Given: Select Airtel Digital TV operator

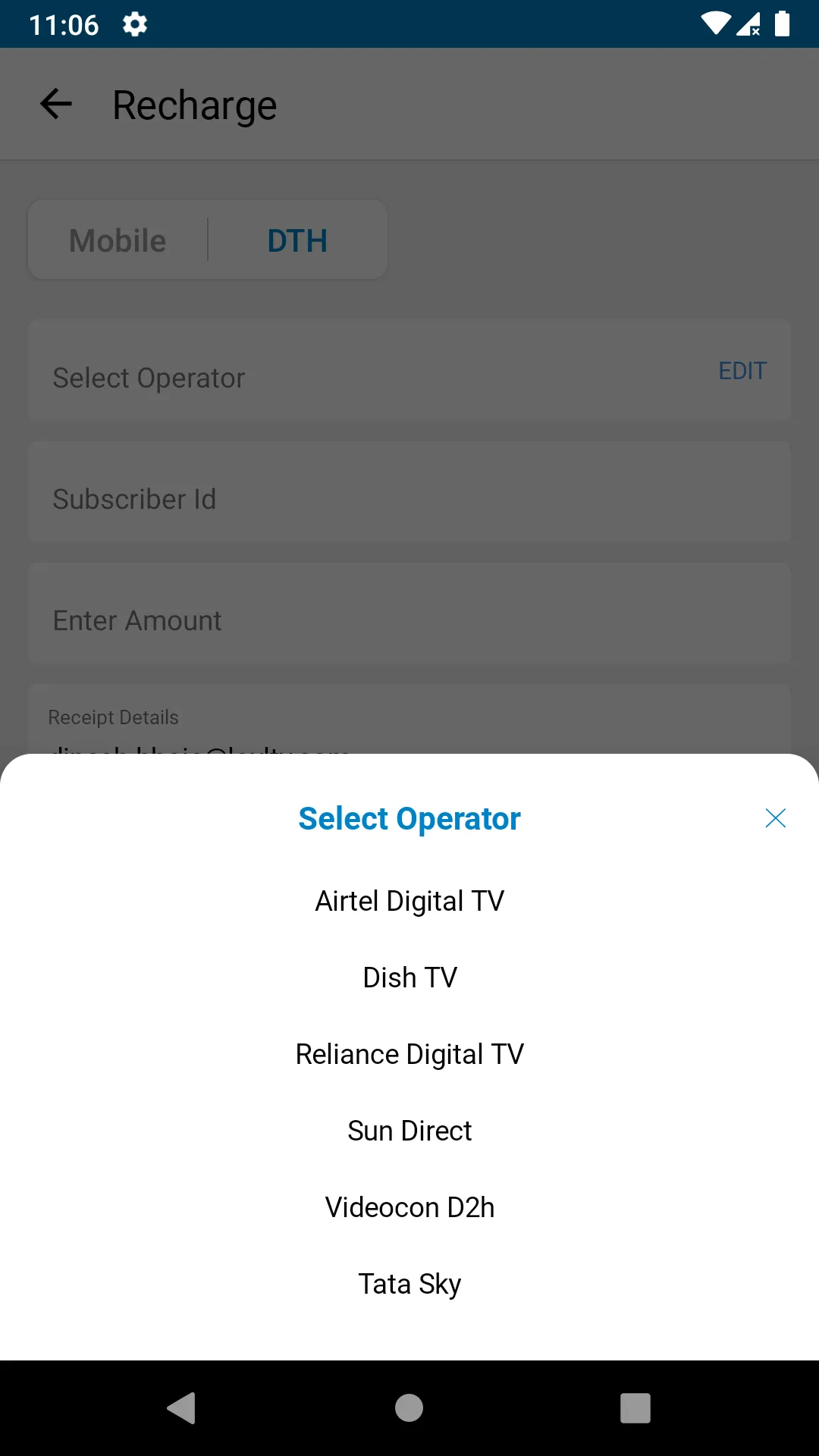Looking at the screenshot, I should (409, 900).
